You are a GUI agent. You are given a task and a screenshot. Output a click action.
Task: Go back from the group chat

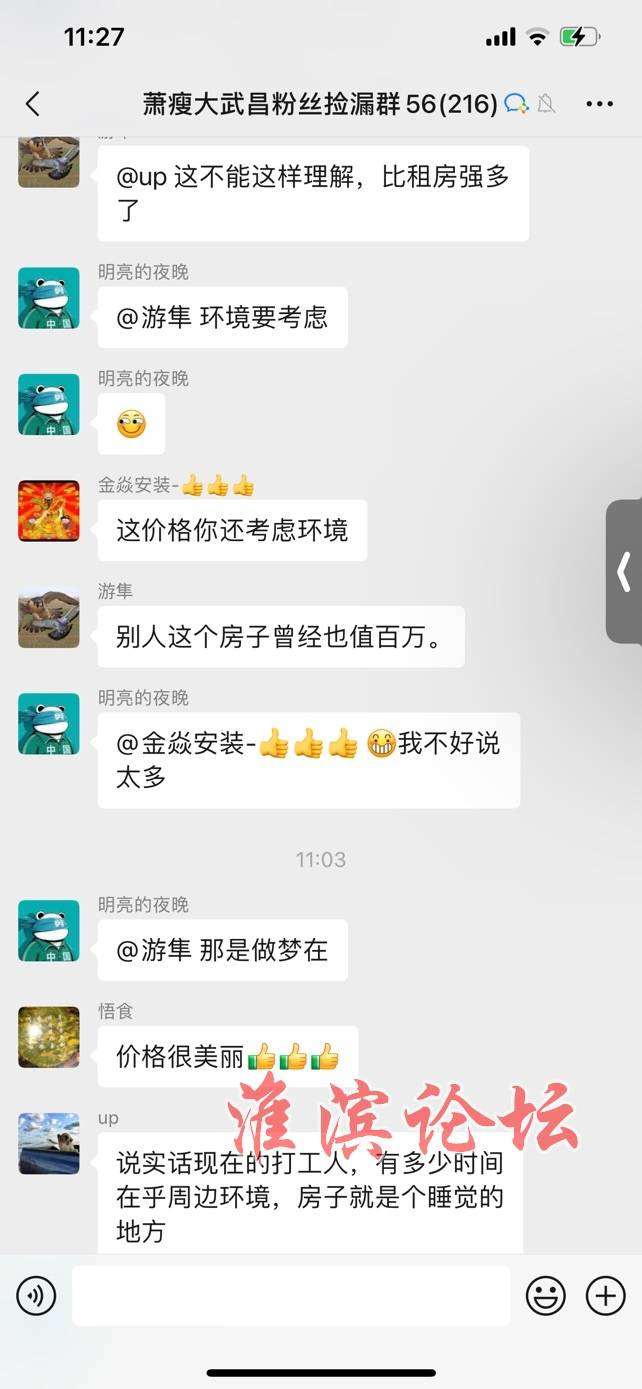tap(33, 104)
